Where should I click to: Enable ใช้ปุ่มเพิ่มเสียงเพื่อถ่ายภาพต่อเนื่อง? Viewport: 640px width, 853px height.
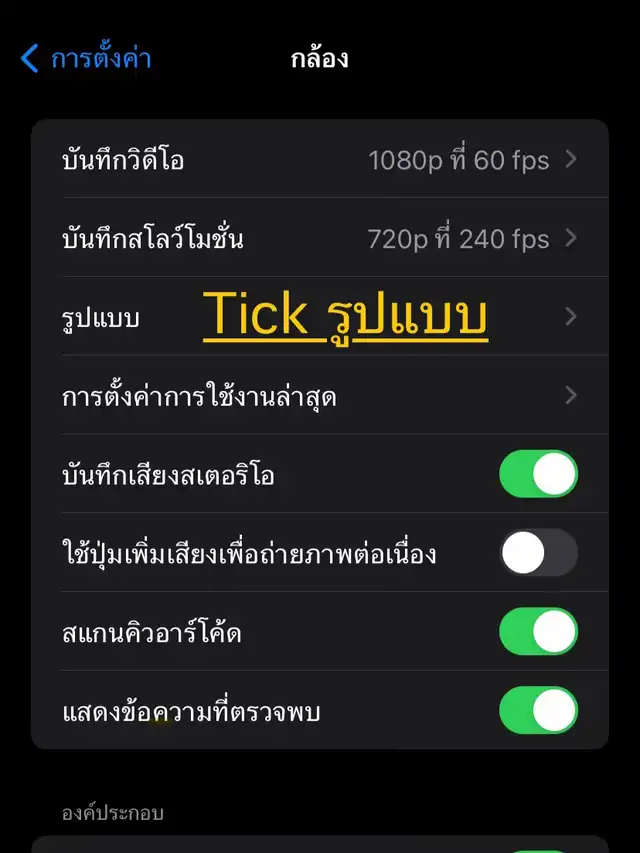pos(538,553)
